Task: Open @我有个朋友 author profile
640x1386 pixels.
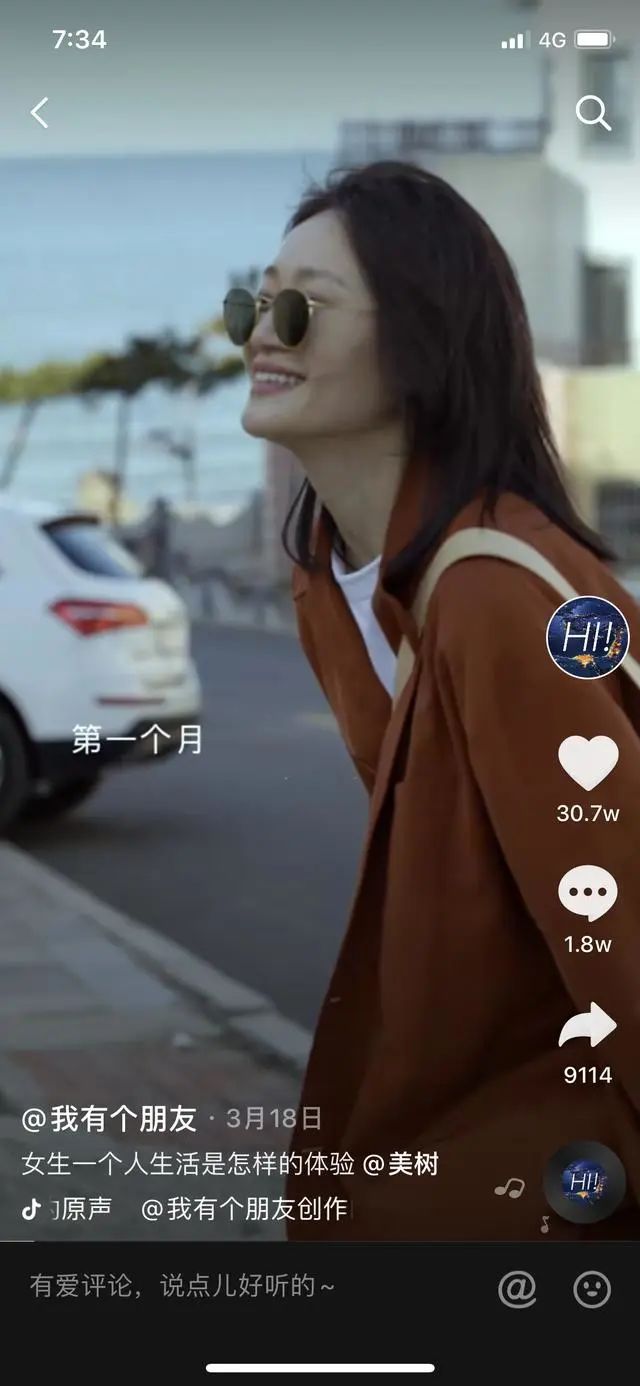Action: pos(110,1119)
